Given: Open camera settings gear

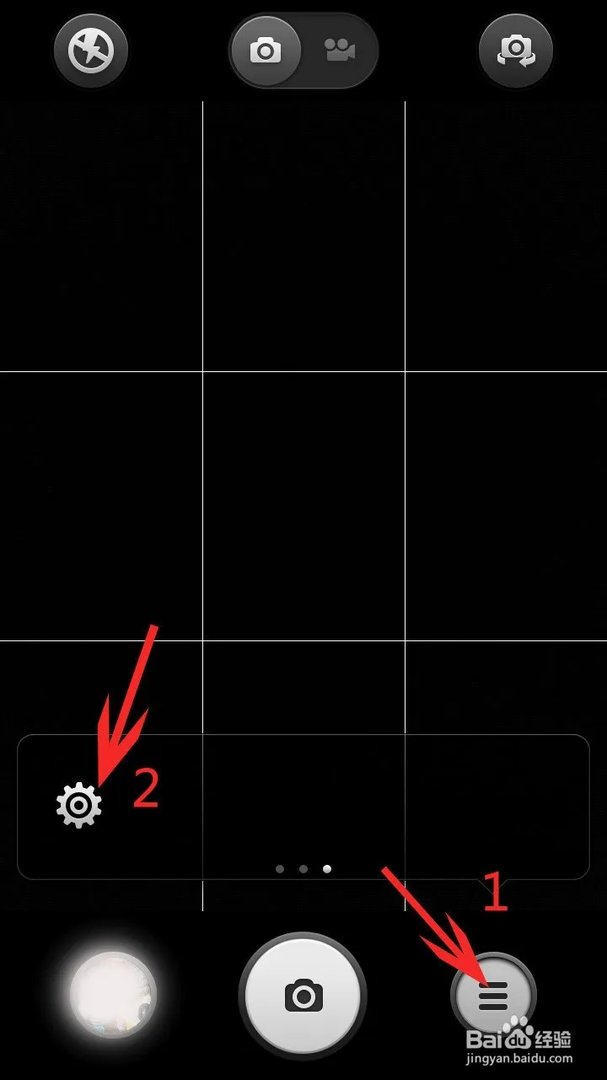Looking at the screenshot, I should click(x=79, y=805).
